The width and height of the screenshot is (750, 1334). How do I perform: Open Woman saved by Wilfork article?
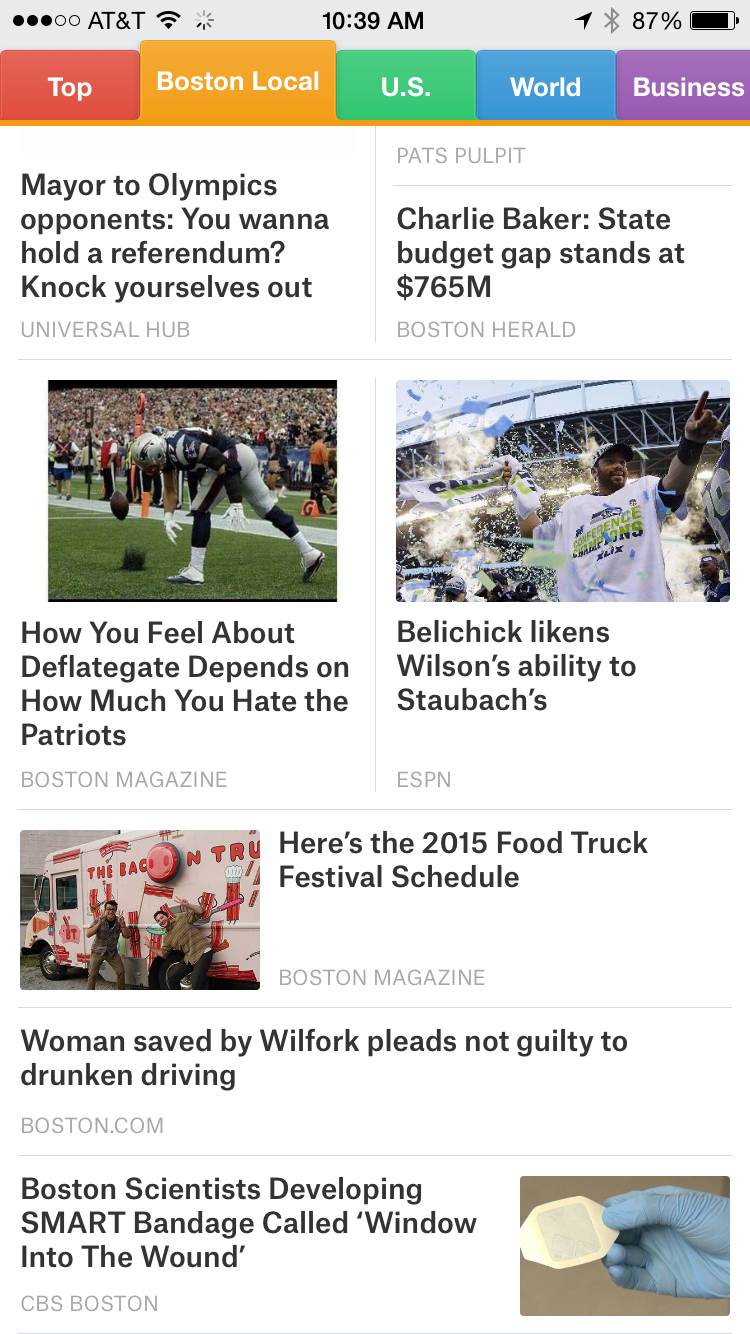324,1058
